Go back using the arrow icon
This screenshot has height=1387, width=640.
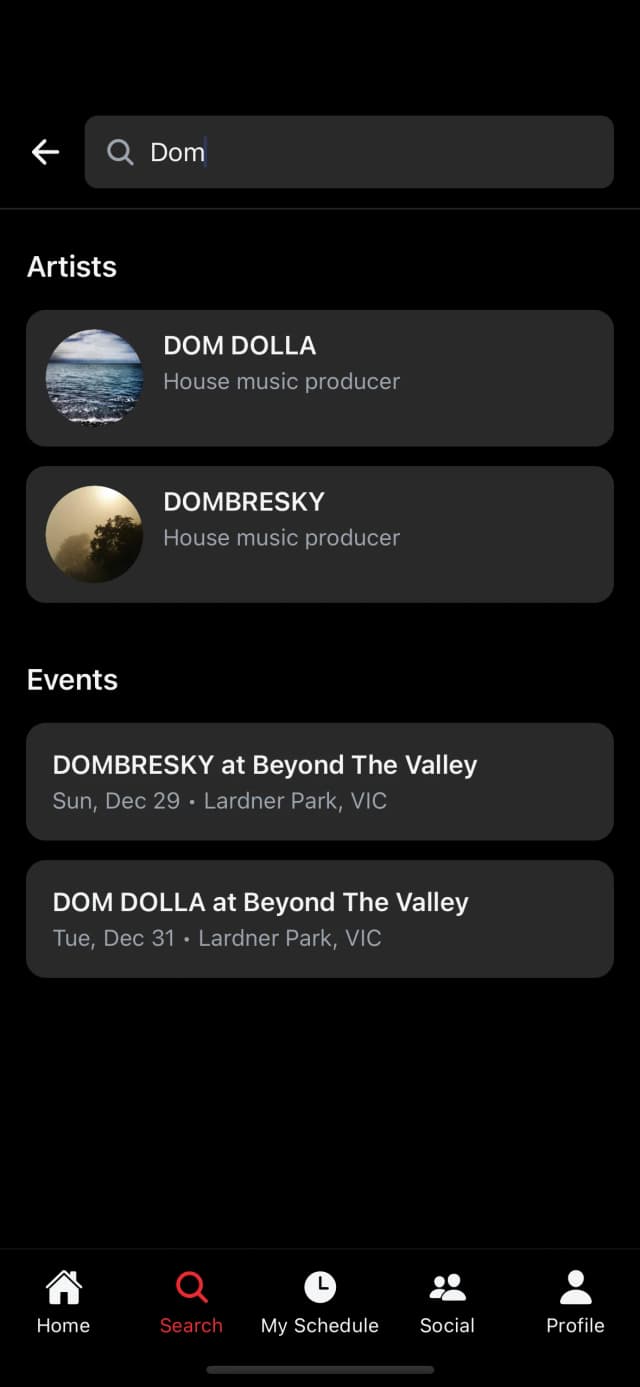[45, 152]
